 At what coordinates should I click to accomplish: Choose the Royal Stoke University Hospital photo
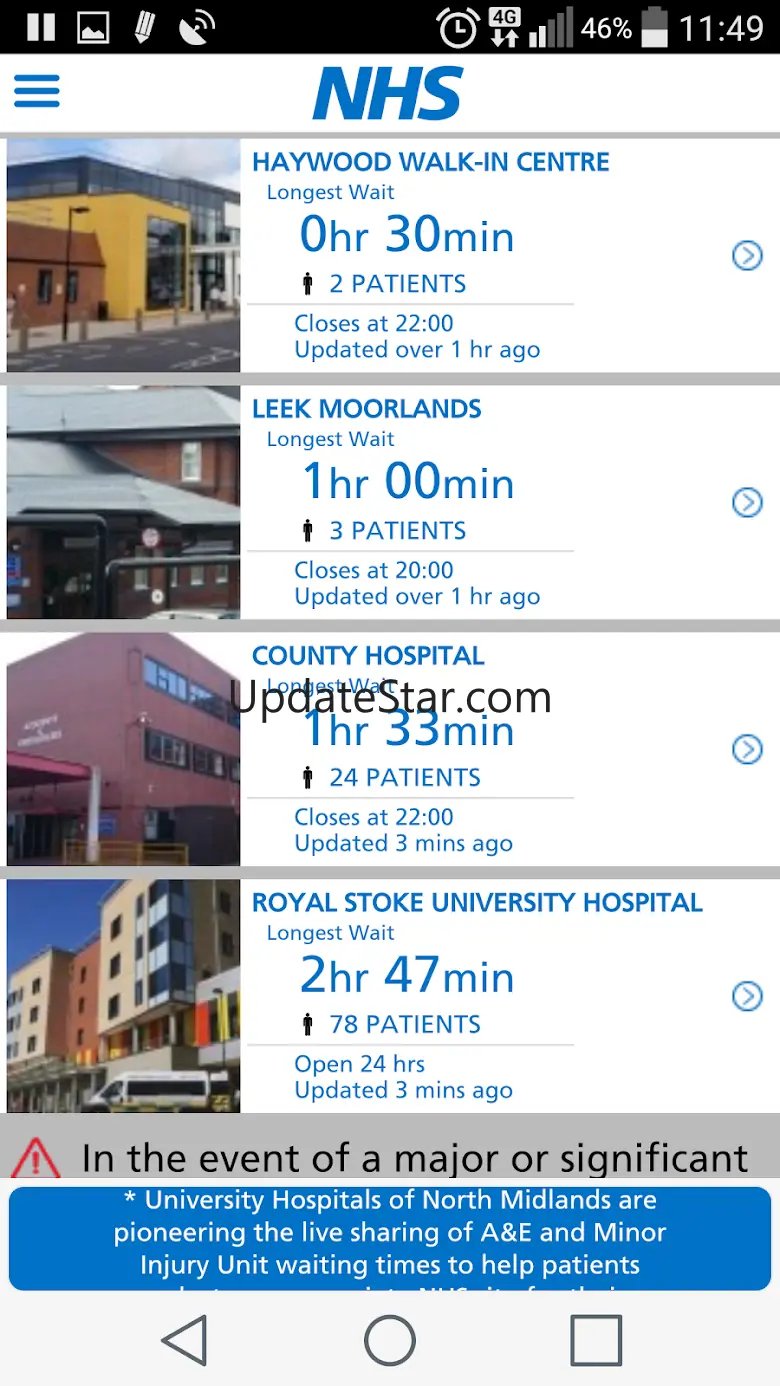[123, 996]
